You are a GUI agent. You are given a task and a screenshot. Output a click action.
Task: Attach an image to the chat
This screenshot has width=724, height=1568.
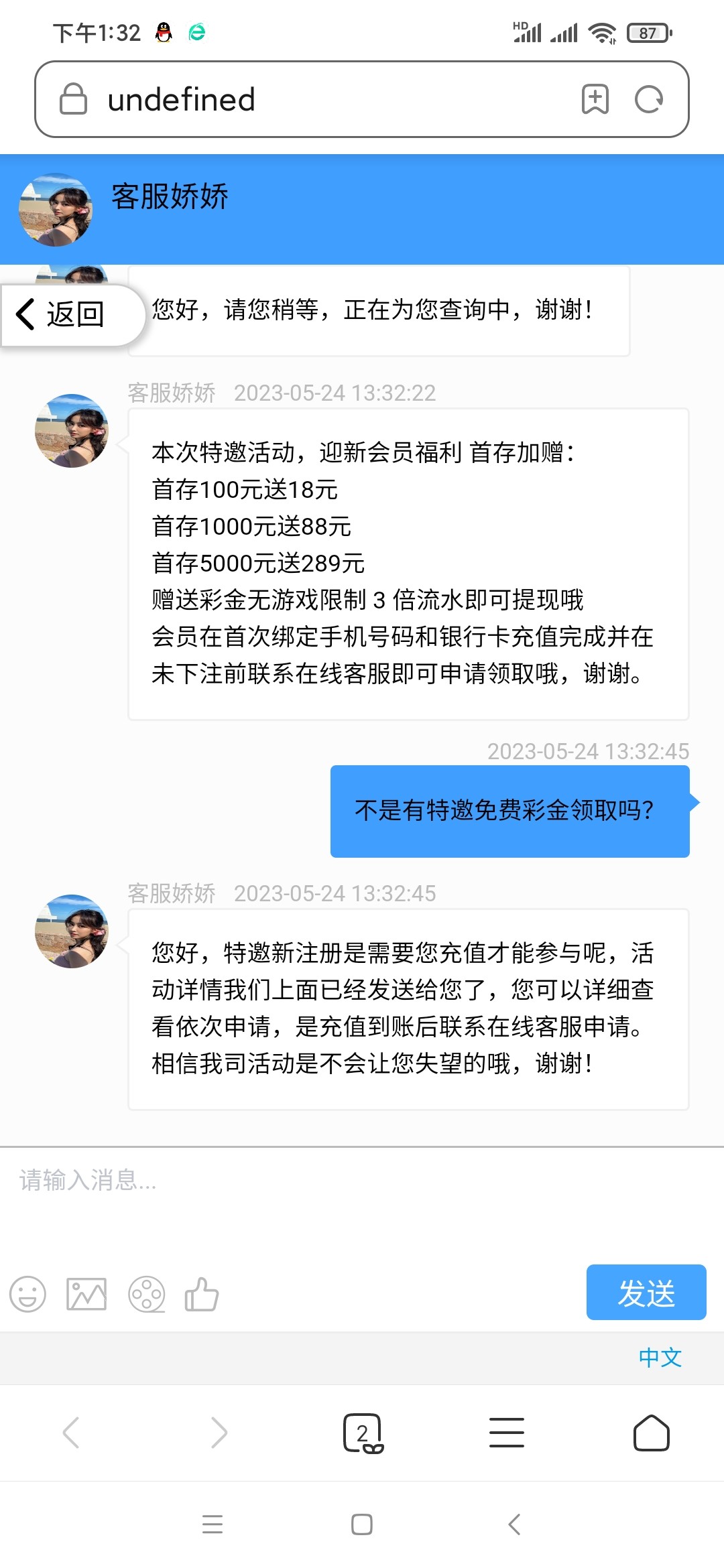86,1294
